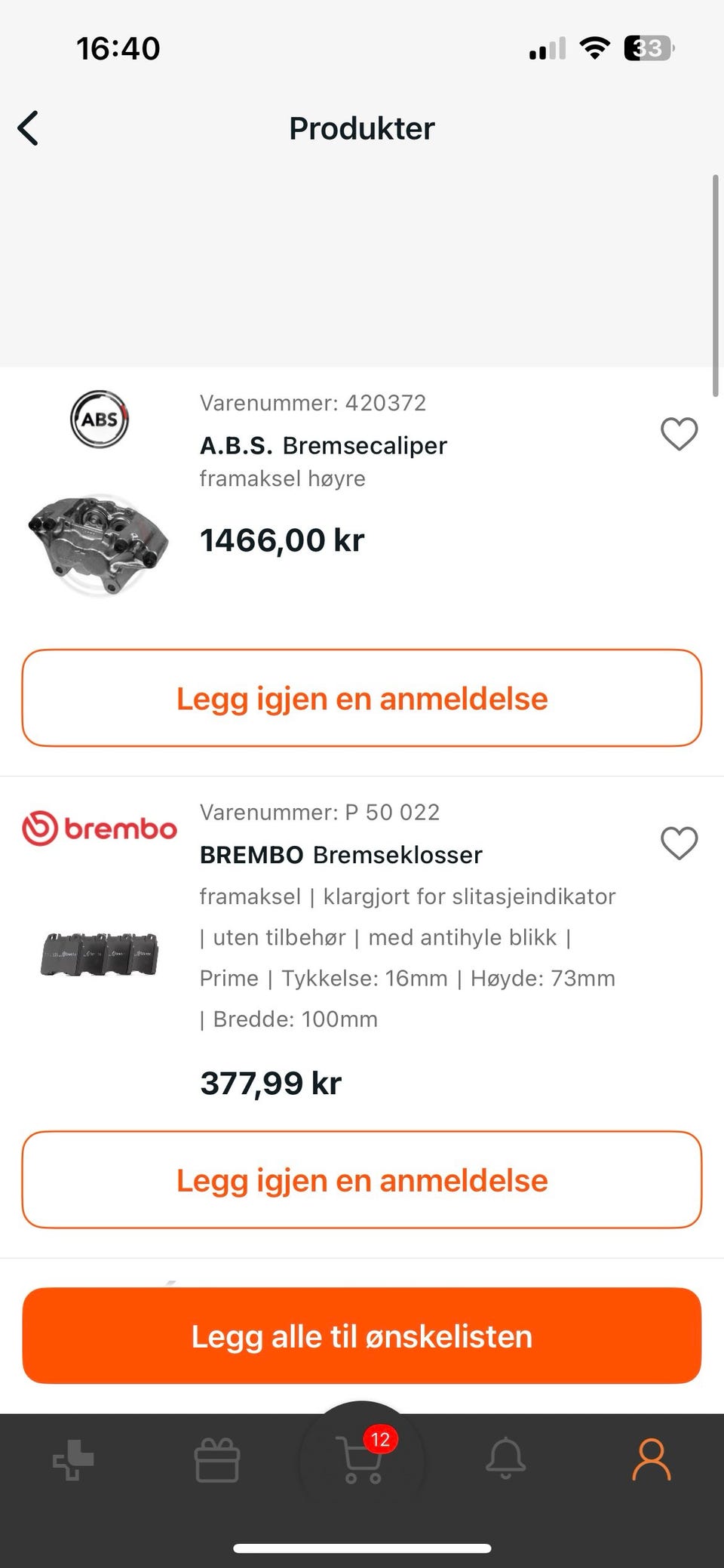Image resolution: width=724 pixels, height=1568 pixels.
Task: Go back from the Produkter screen
Action: point(28,128)
